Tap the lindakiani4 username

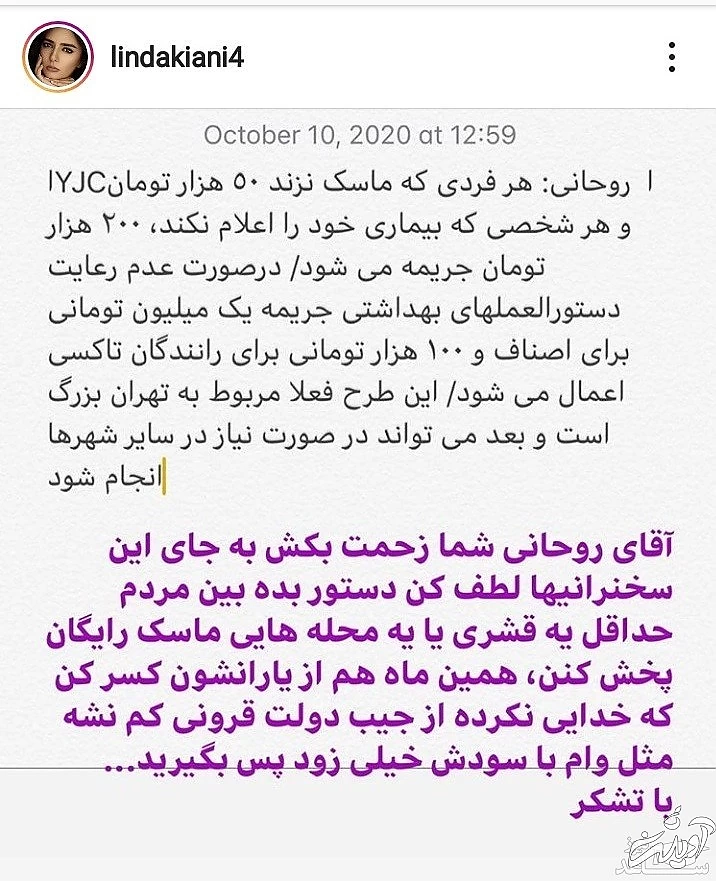coord(176,58)
